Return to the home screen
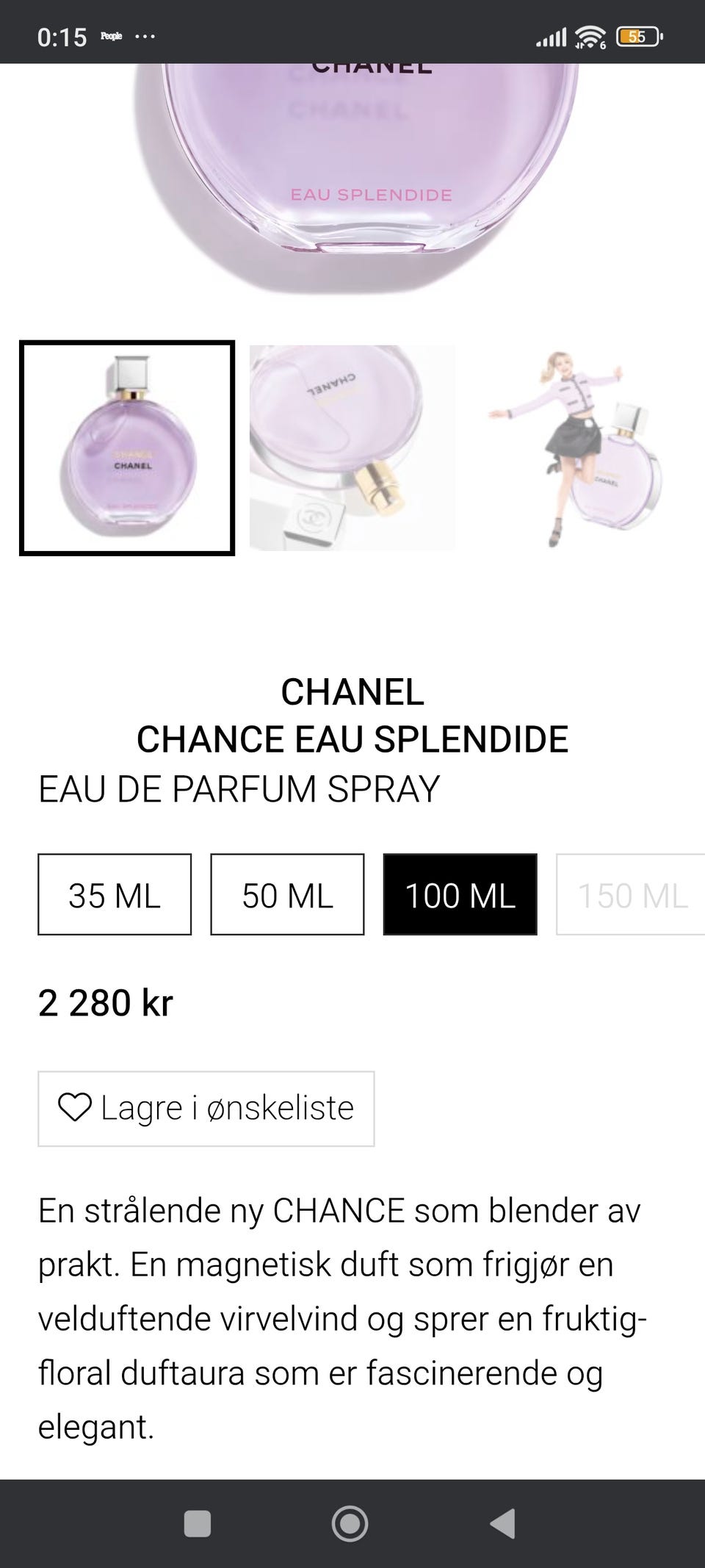Screen dimensions: 705x1568 coord(350,1523)
